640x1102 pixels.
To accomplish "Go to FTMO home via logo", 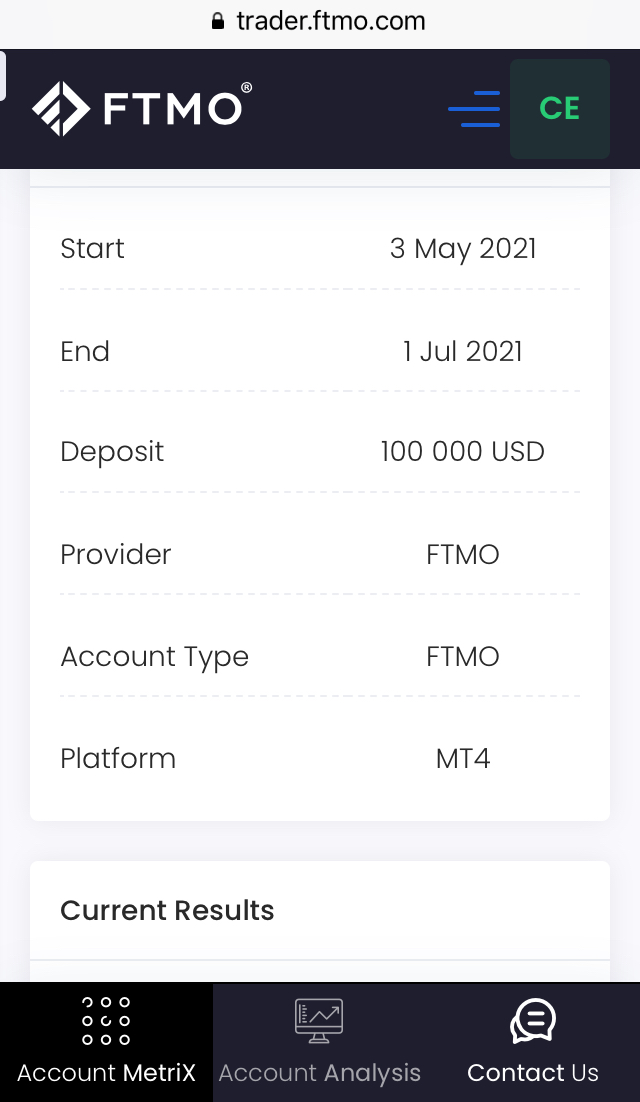I will (141, 108).
